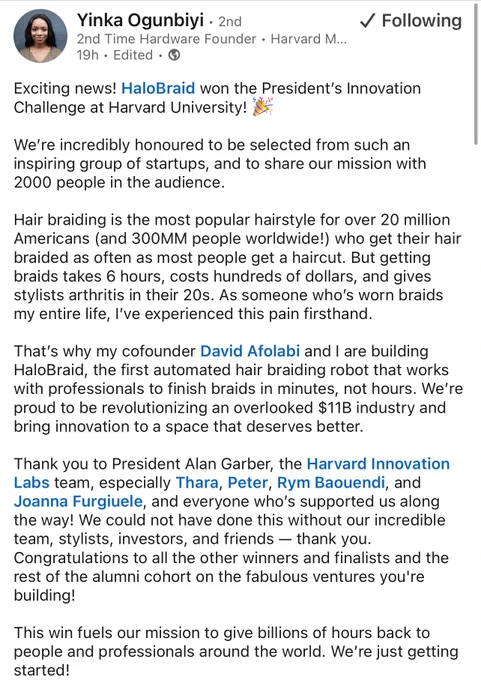Open the Harvard Innovation Labs link

[x=232, y=473]
